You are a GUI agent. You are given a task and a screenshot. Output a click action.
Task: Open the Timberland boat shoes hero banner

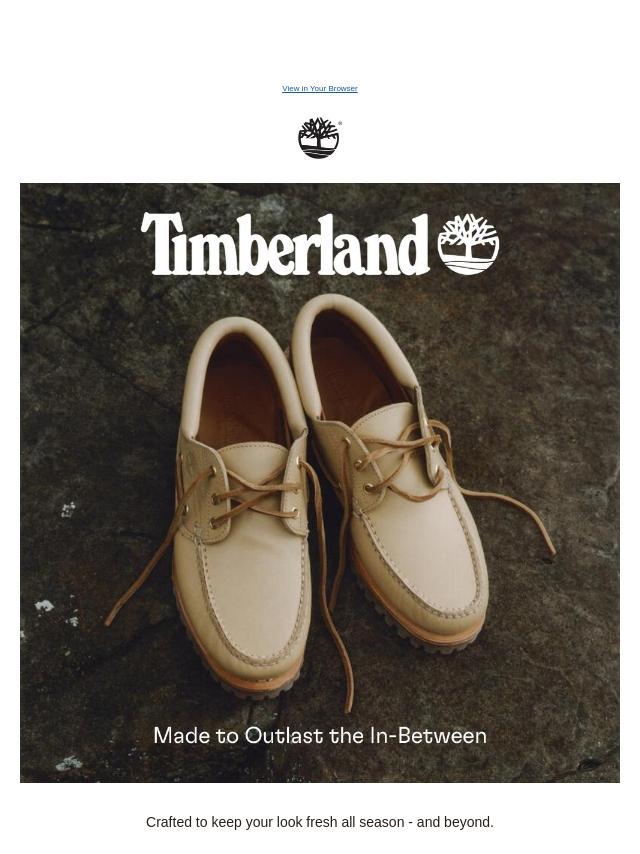(320, 482)
